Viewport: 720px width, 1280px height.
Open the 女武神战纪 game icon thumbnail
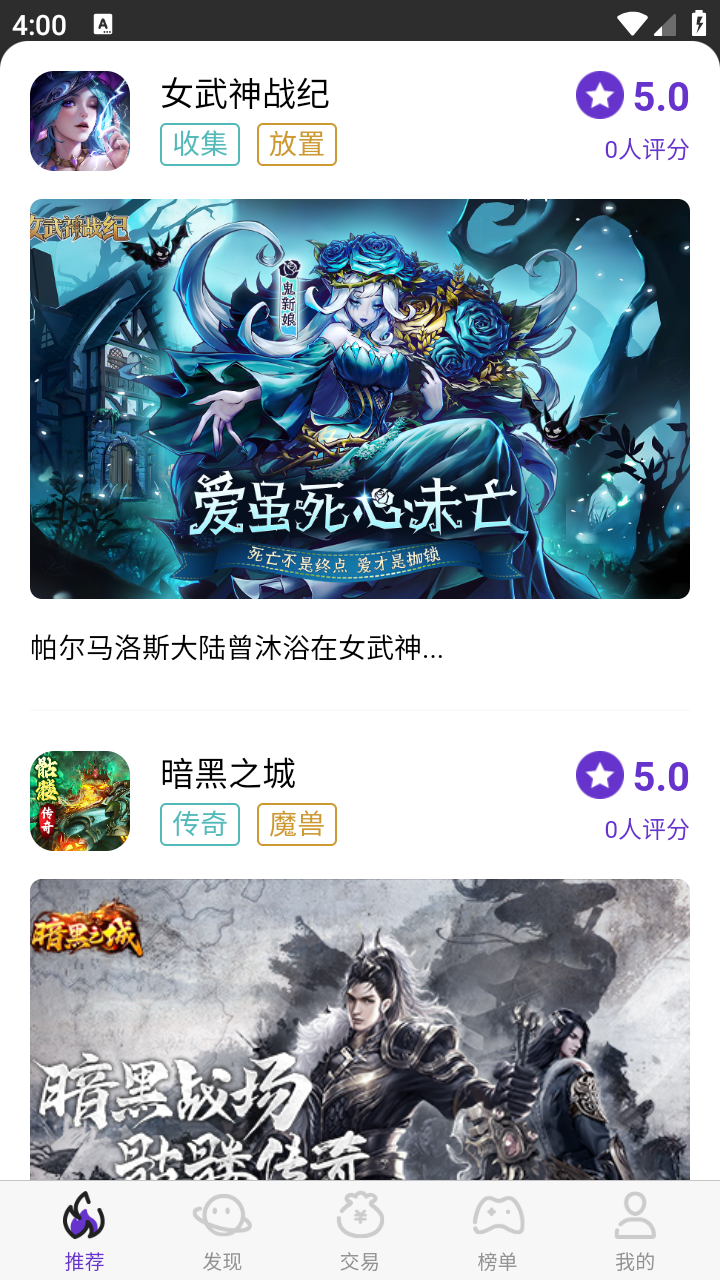(x=79, y=120)
